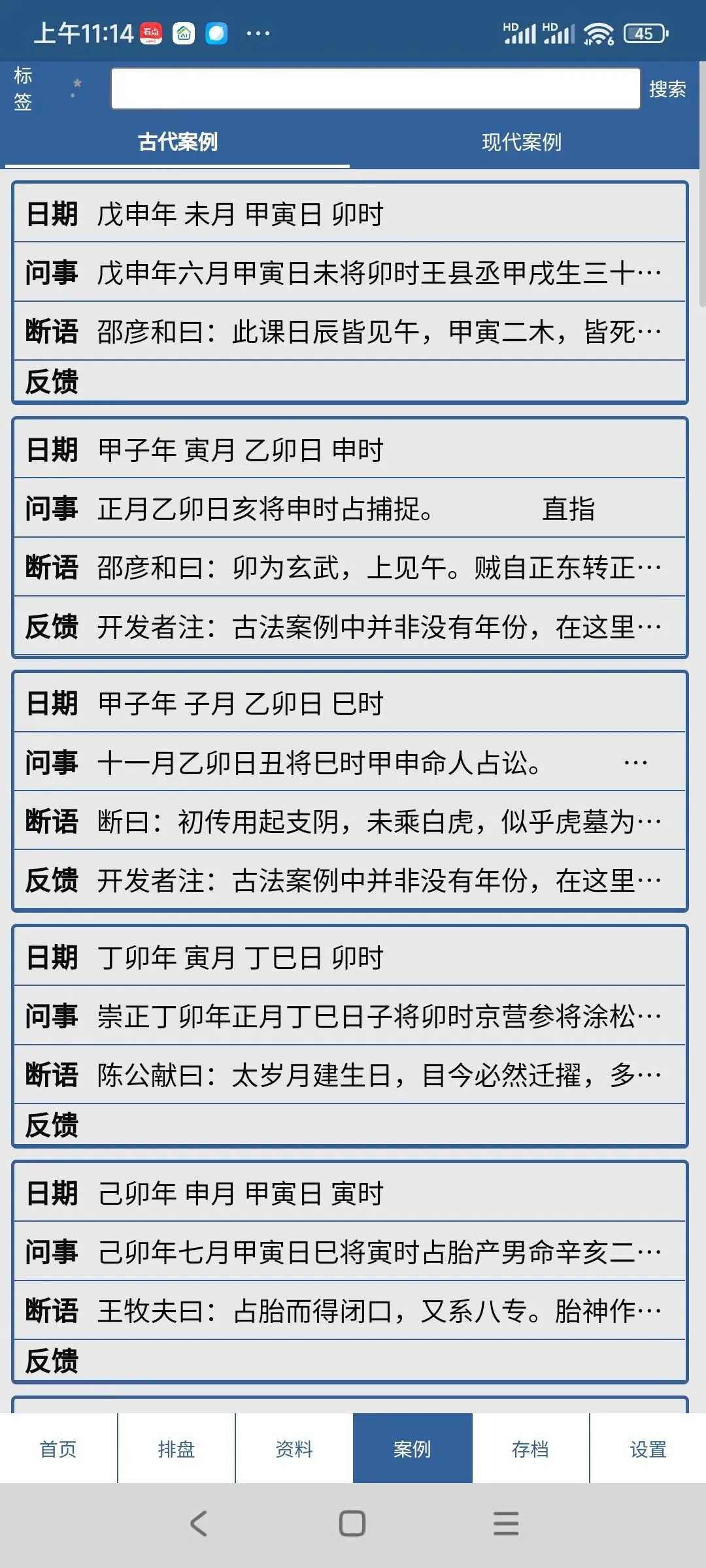The height and width of the screenshot is (1568, 706).
Task: Tap the tag search input field
Action: [375, 88]
